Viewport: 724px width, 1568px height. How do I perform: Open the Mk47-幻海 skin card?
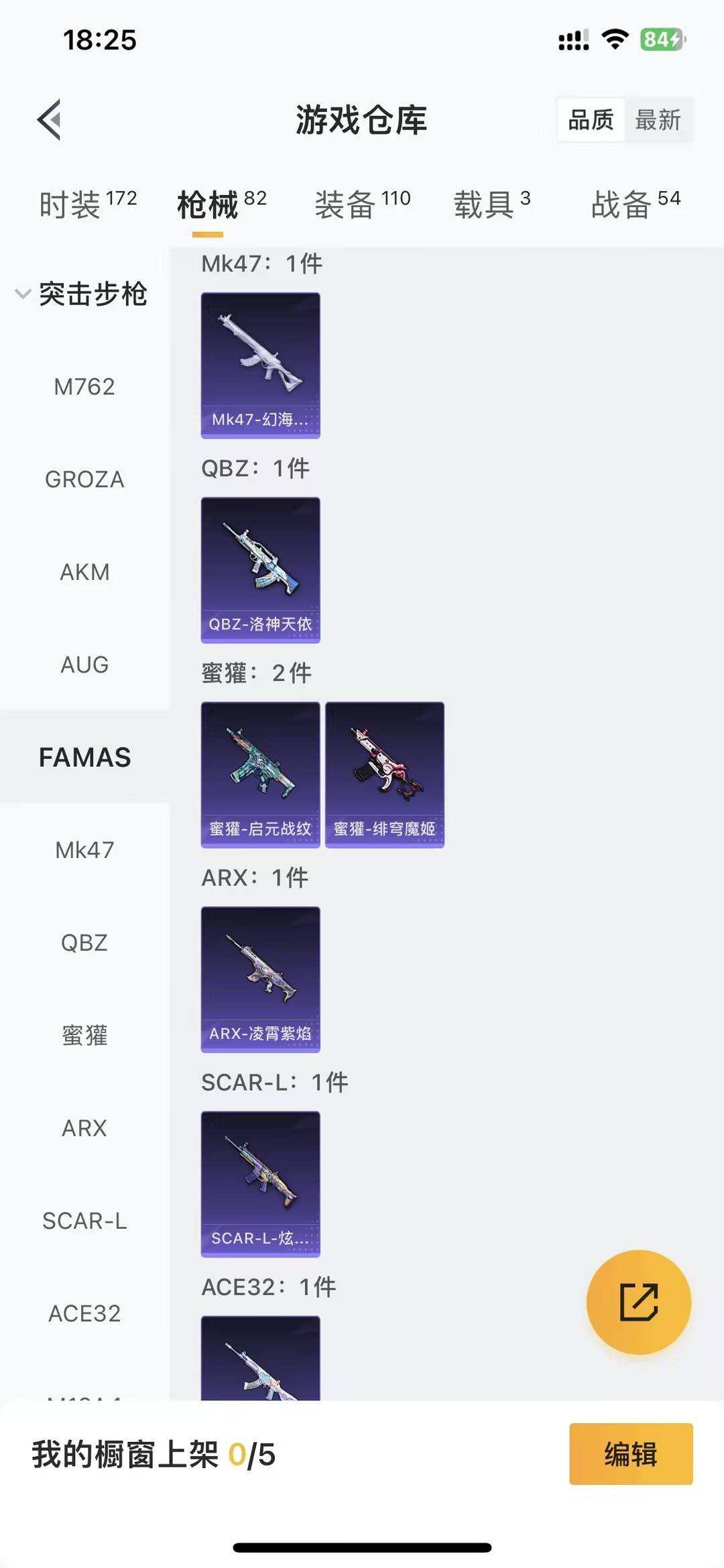(260, 365)
